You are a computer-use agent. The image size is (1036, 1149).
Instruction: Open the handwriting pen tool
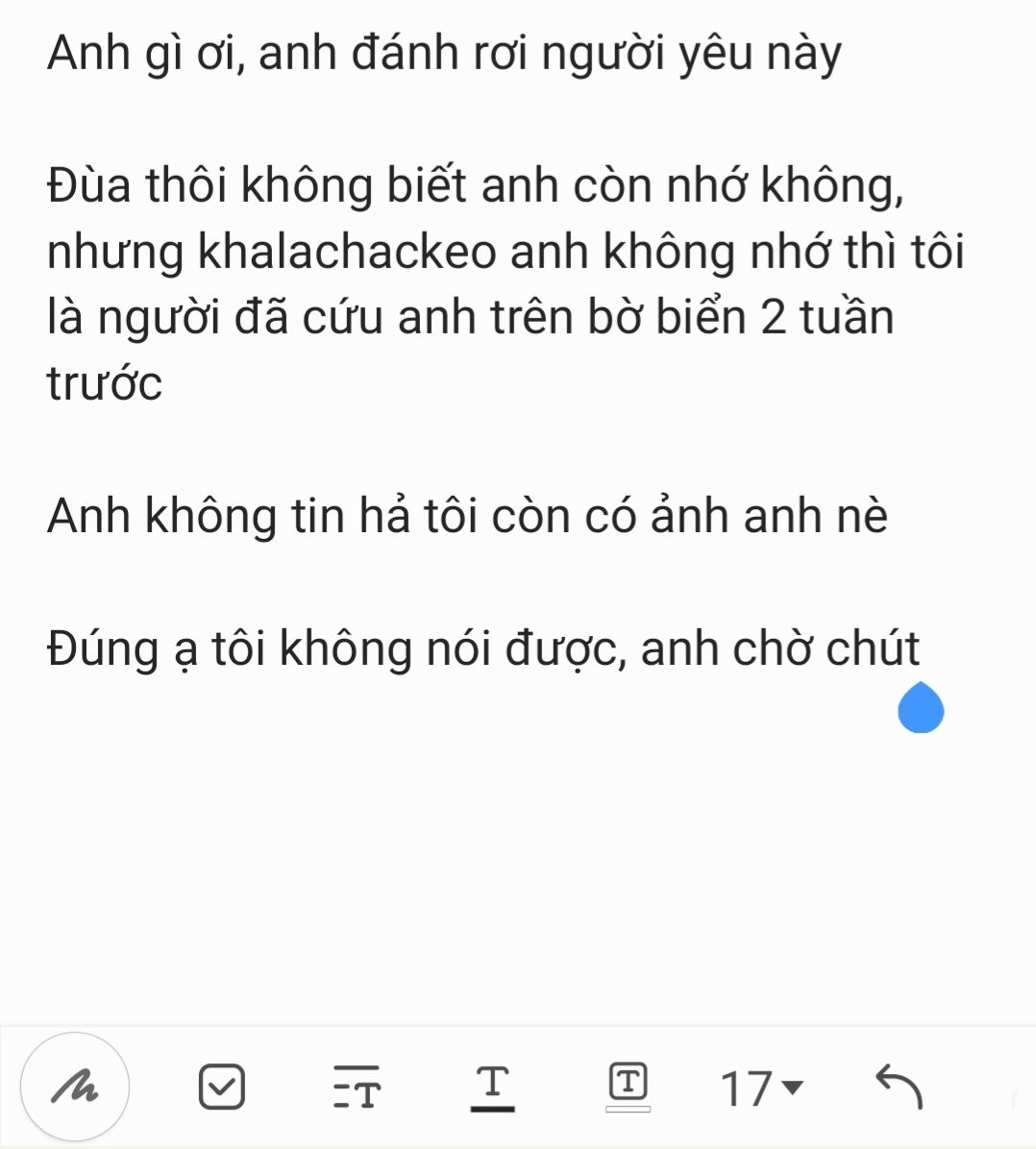[x=75, y=1087]
